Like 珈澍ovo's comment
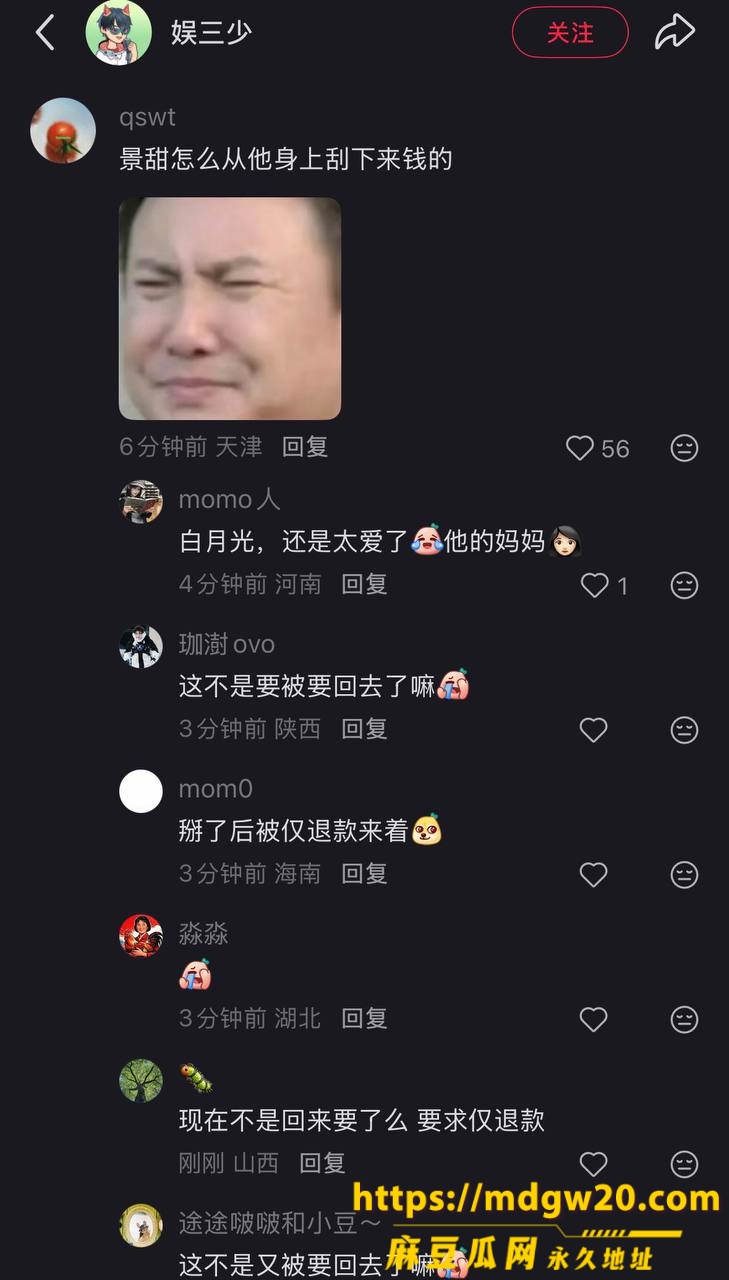729x1280 pixels. pyautogui.click(x=594, y=730)
